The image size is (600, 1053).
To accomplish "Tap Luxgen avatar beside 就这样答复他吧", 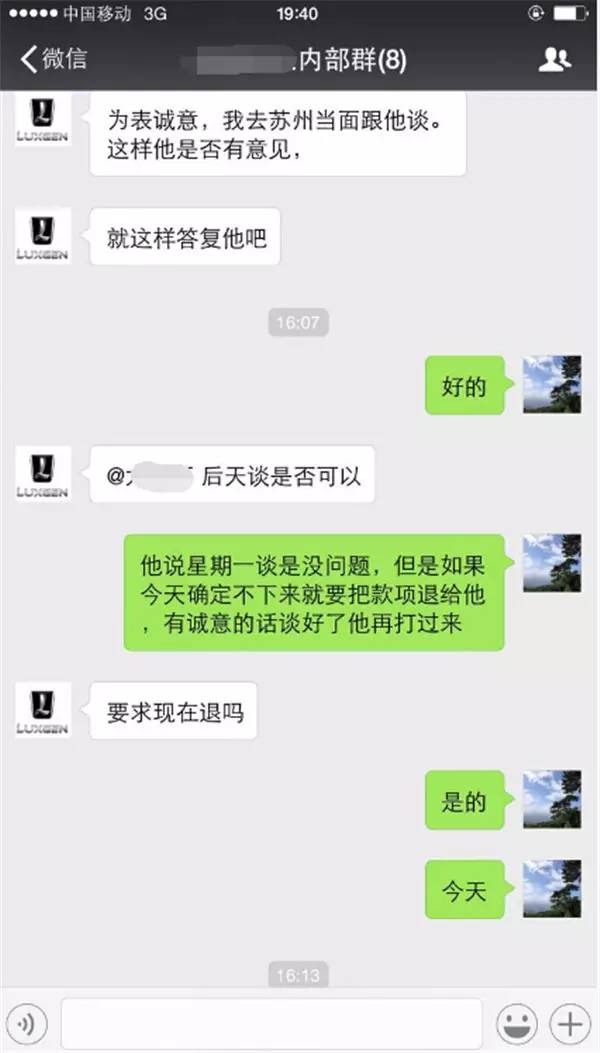I will [x=43, y=237].
